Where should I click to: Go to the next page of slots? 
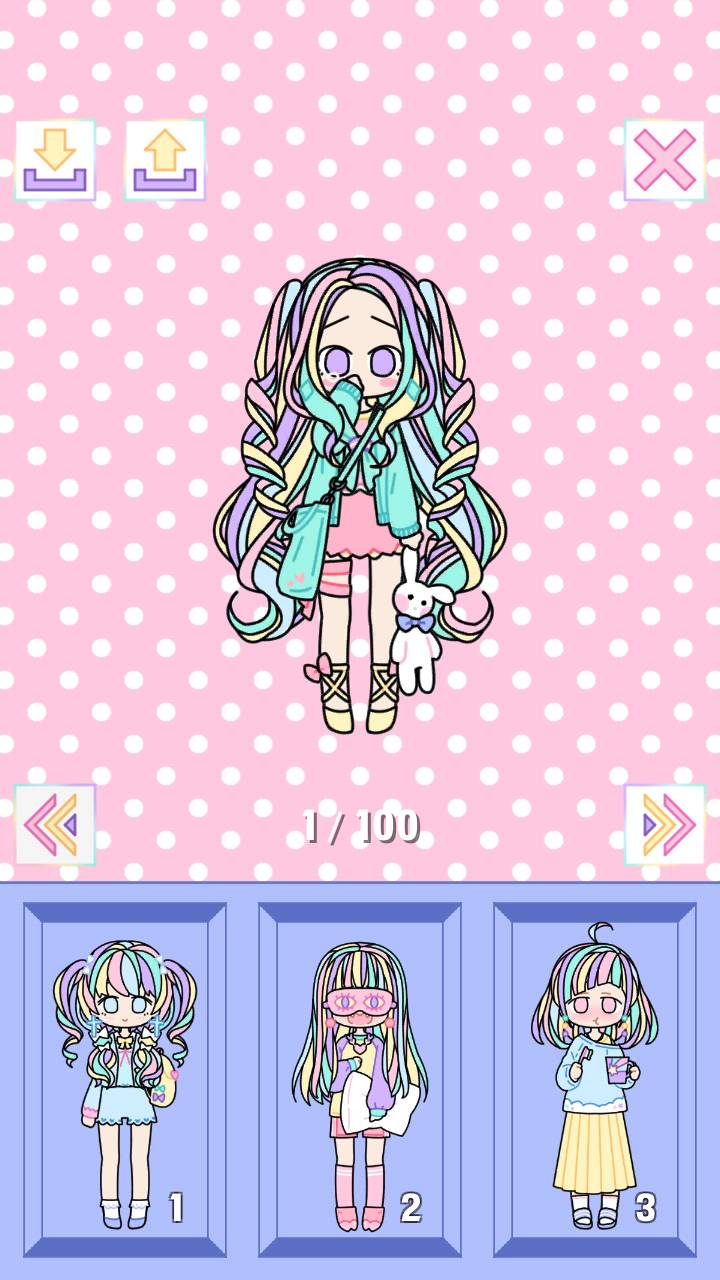pos(664,825)
